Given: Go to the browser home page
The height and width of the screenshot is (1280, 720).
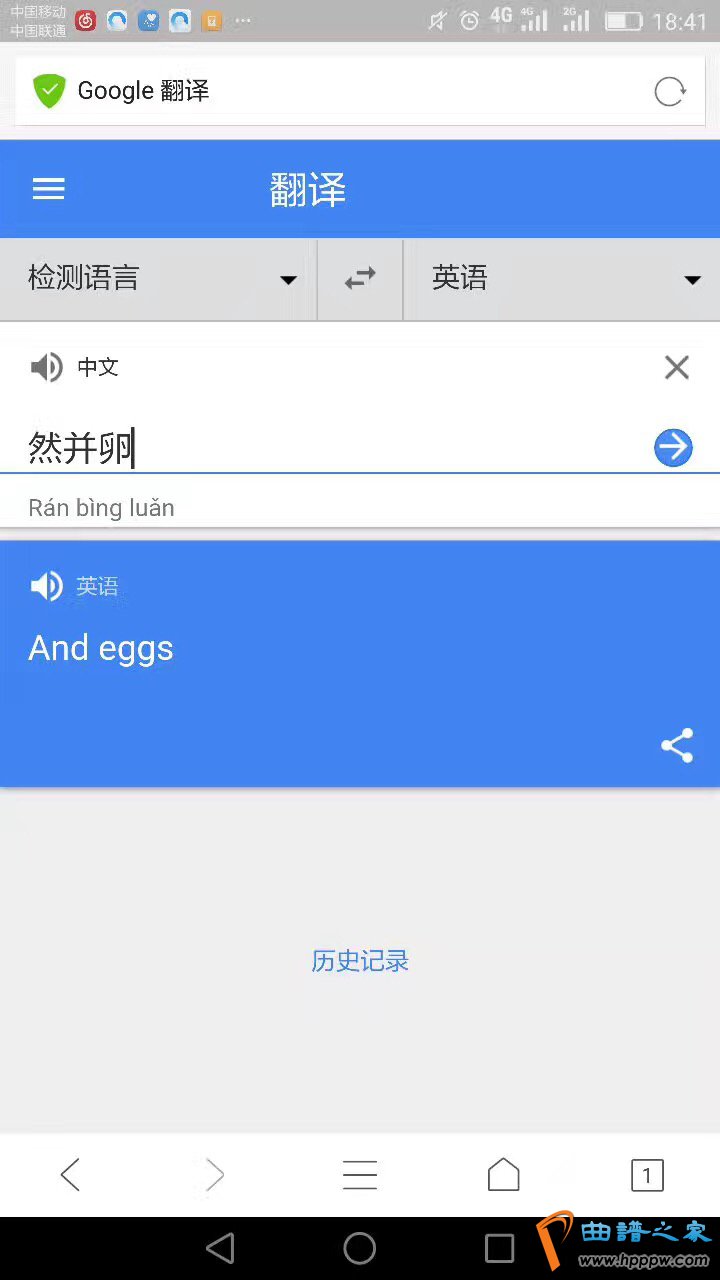Looking at the screenshot, I should pyautogui.click(x=503, y=1175).
